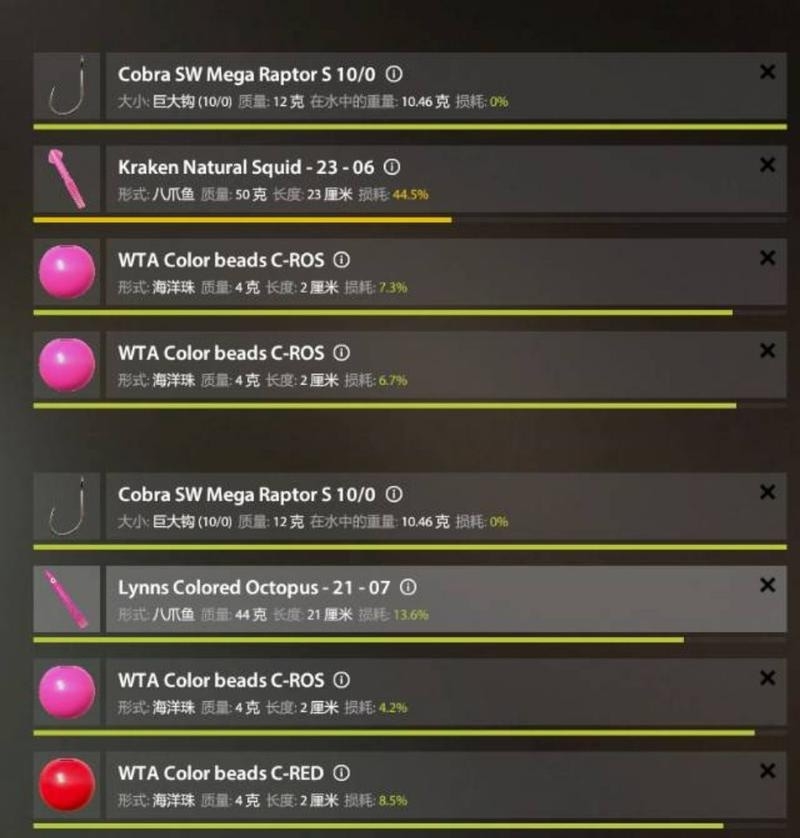Screen dimensions: 800x838
Task: Remove Kraken Natural Squid from the rig
Action: click(x=767, y=165)
